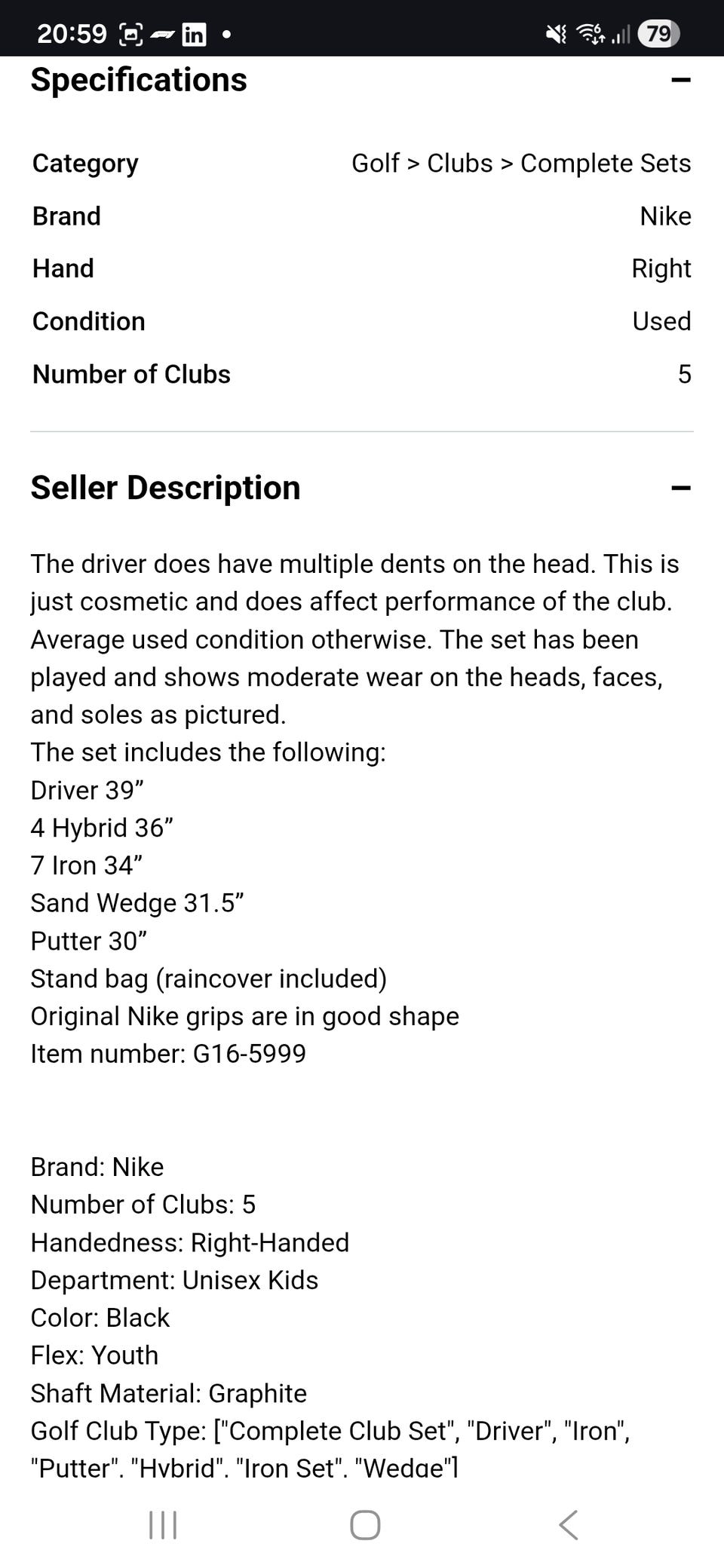
Task: Go back using the system back button
Action: click(x=569, y=1524)
